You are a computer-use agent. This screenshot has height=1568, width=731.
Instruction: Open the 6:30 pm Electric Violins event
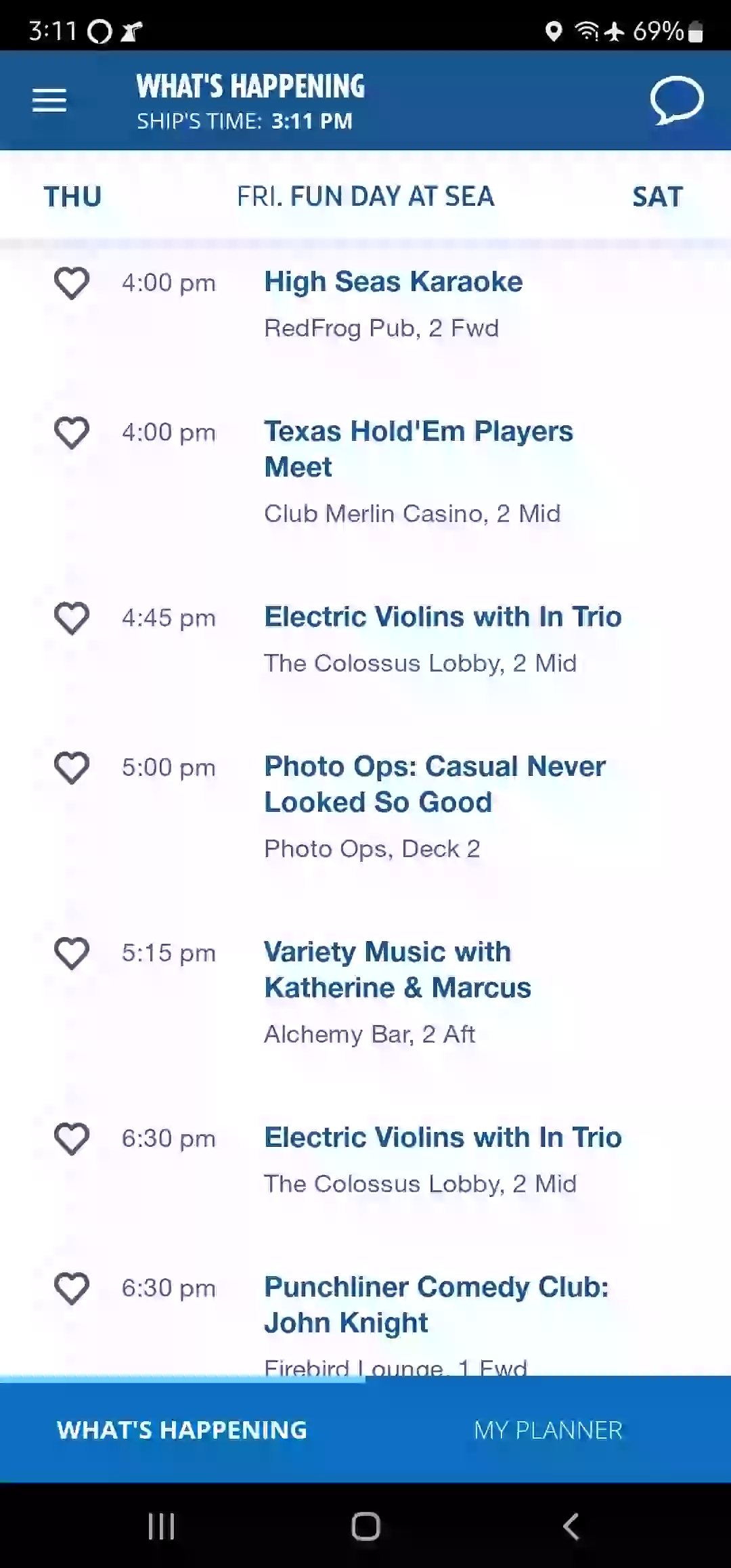coord(443,1137)
